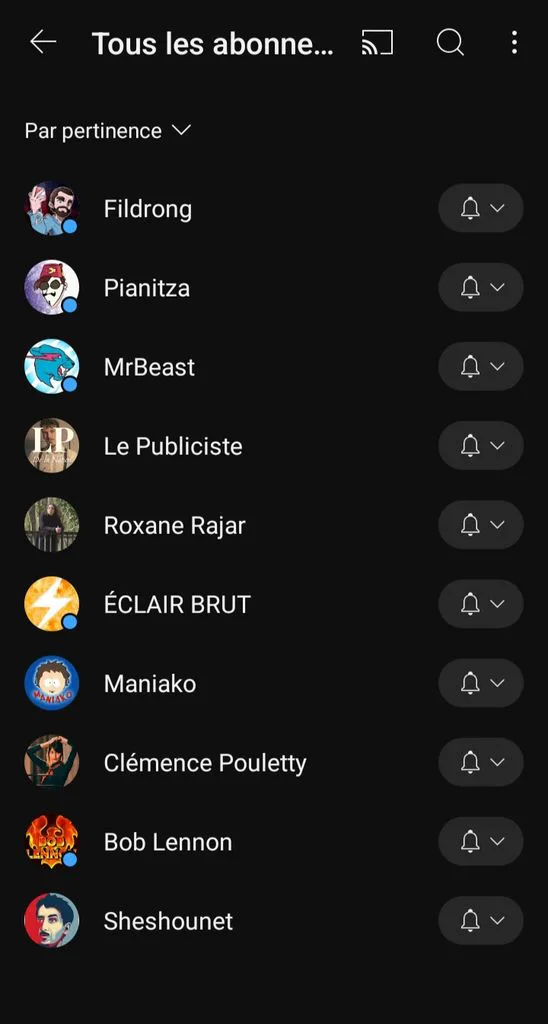
Task: Tap the bell button next to Maniako
Action: point(481,683)
